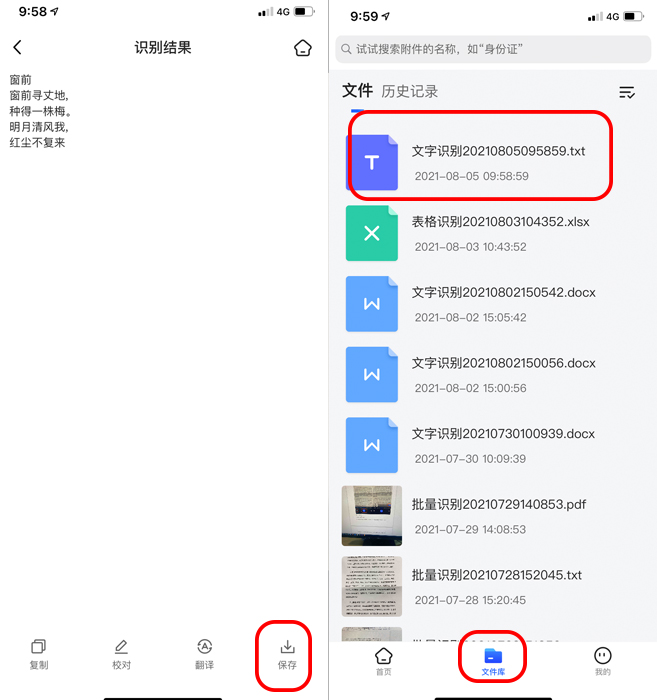This screenshot has height=700, width=657.
Task: Select the 文件 tab
Action: [x=357, y=91]
